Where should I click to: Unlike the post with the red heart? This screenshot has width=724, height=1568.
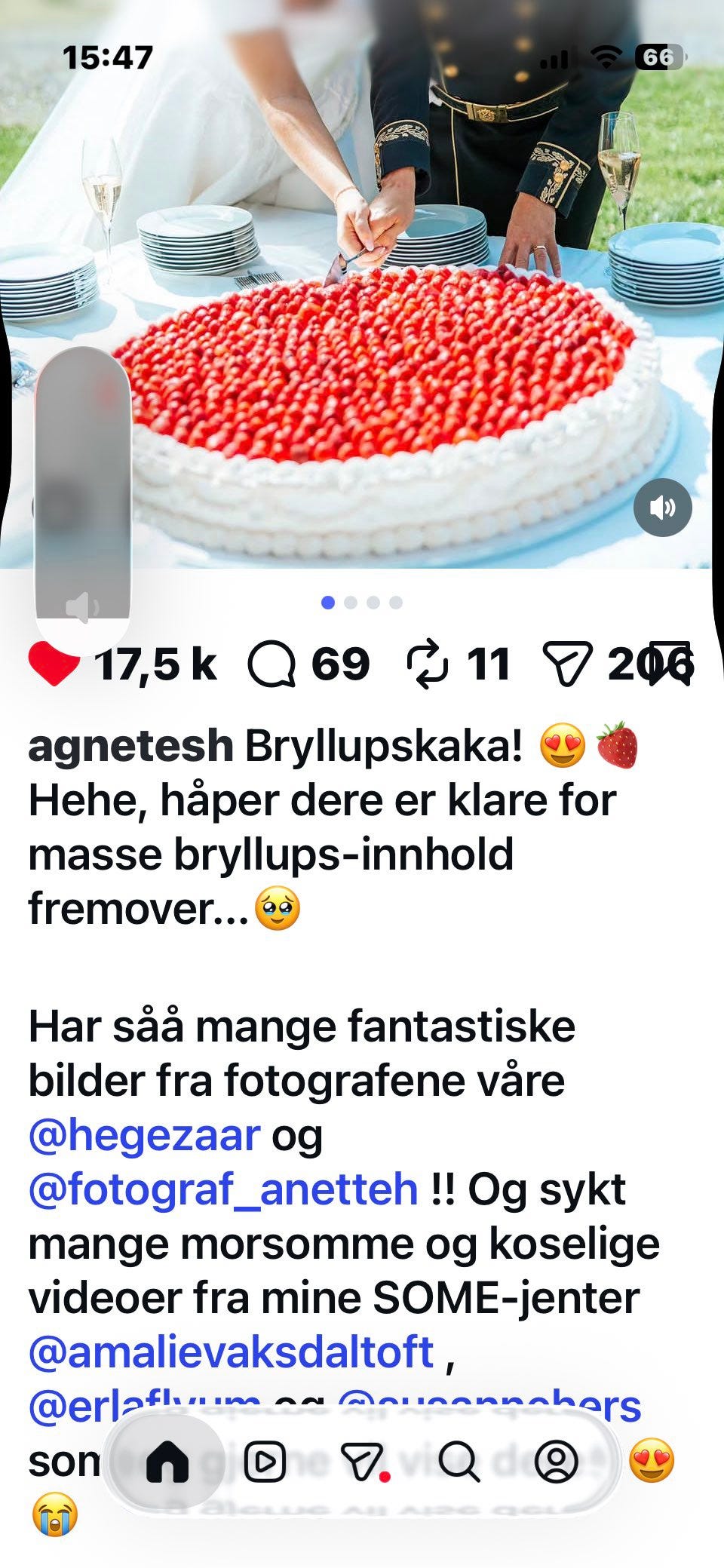click(54, 664)
